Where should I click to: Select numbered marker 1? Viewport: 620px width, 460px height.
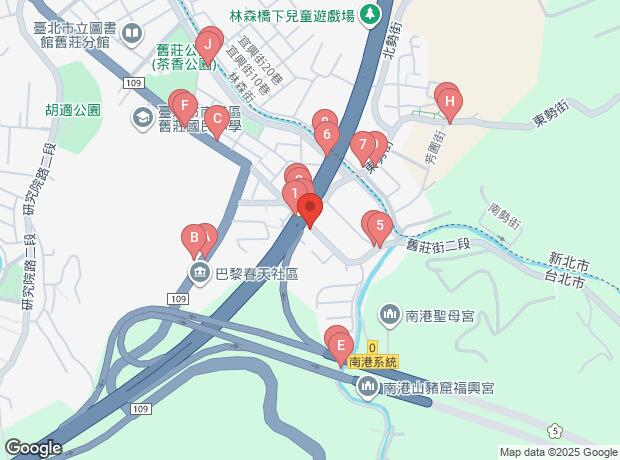click(294, 192)
